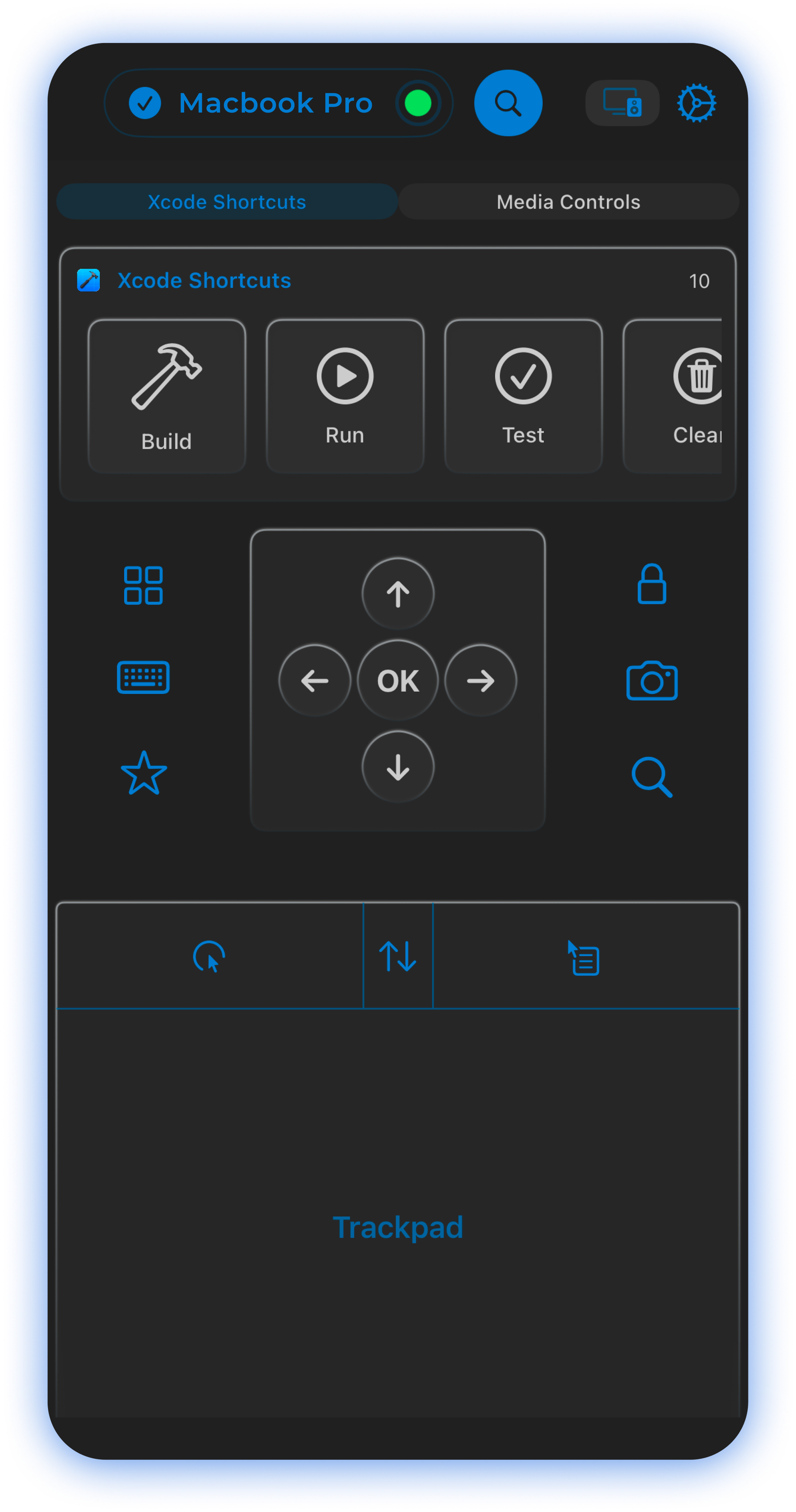
Task: Open the grid apps icon
Action: tap(143, 585)
